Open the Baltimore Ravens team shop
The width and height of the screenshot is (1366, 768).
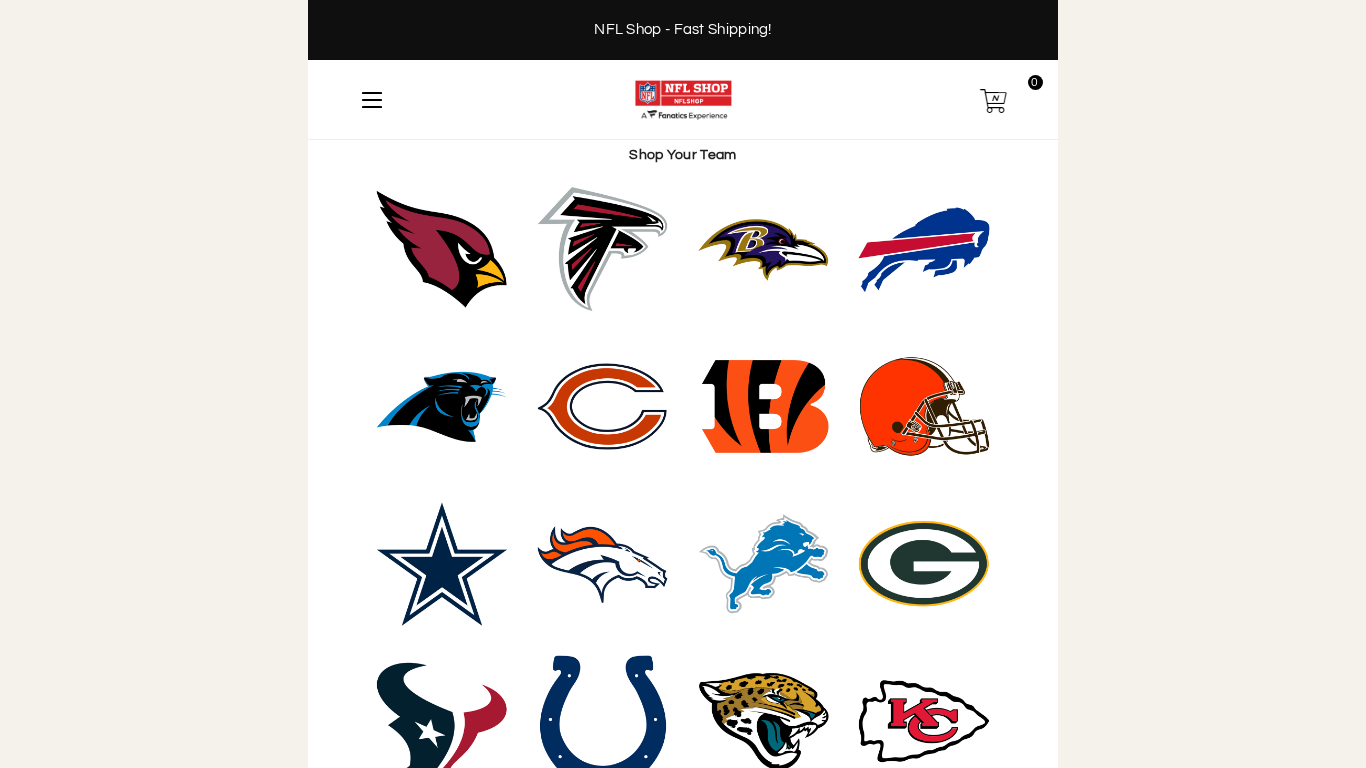click(x=763, y=249)
